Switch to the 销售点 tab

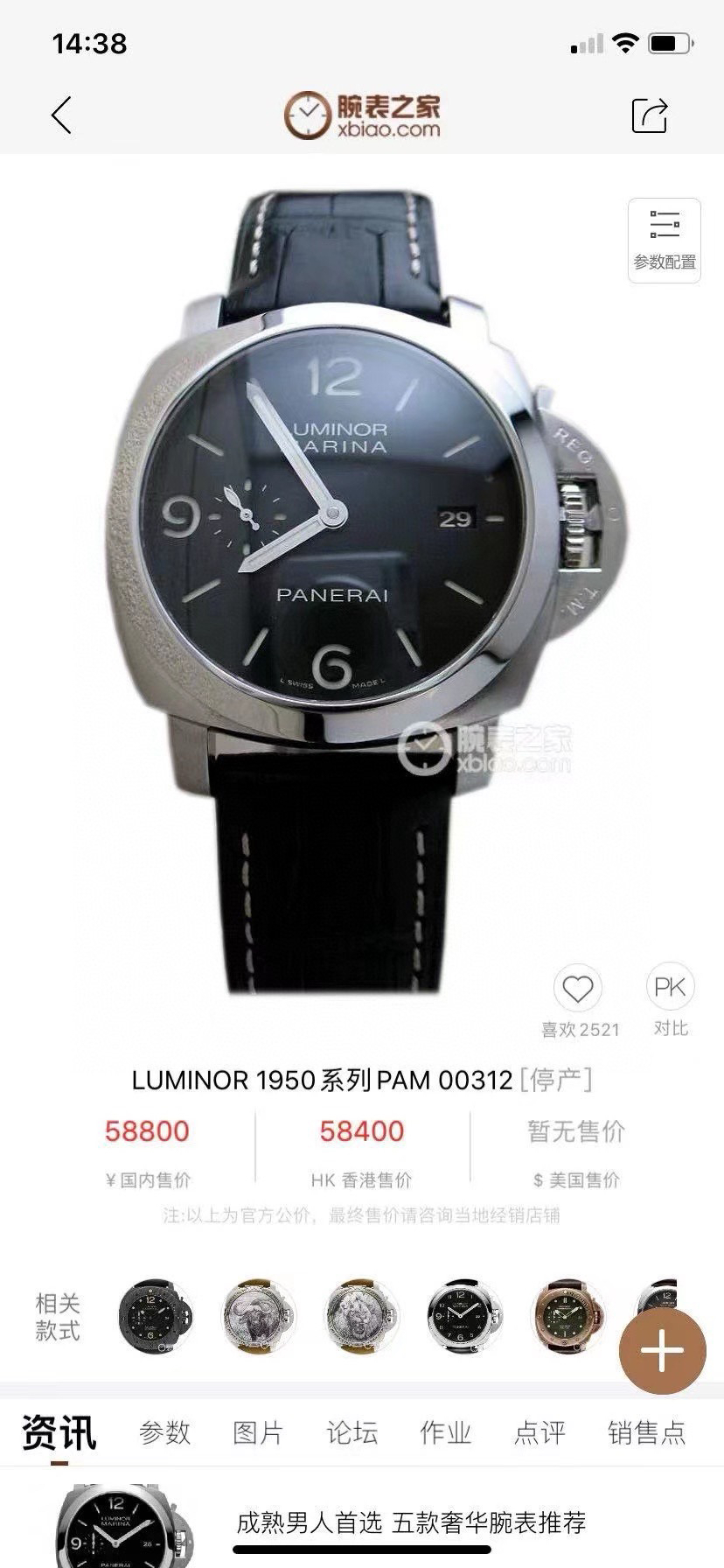[646, 1432]
